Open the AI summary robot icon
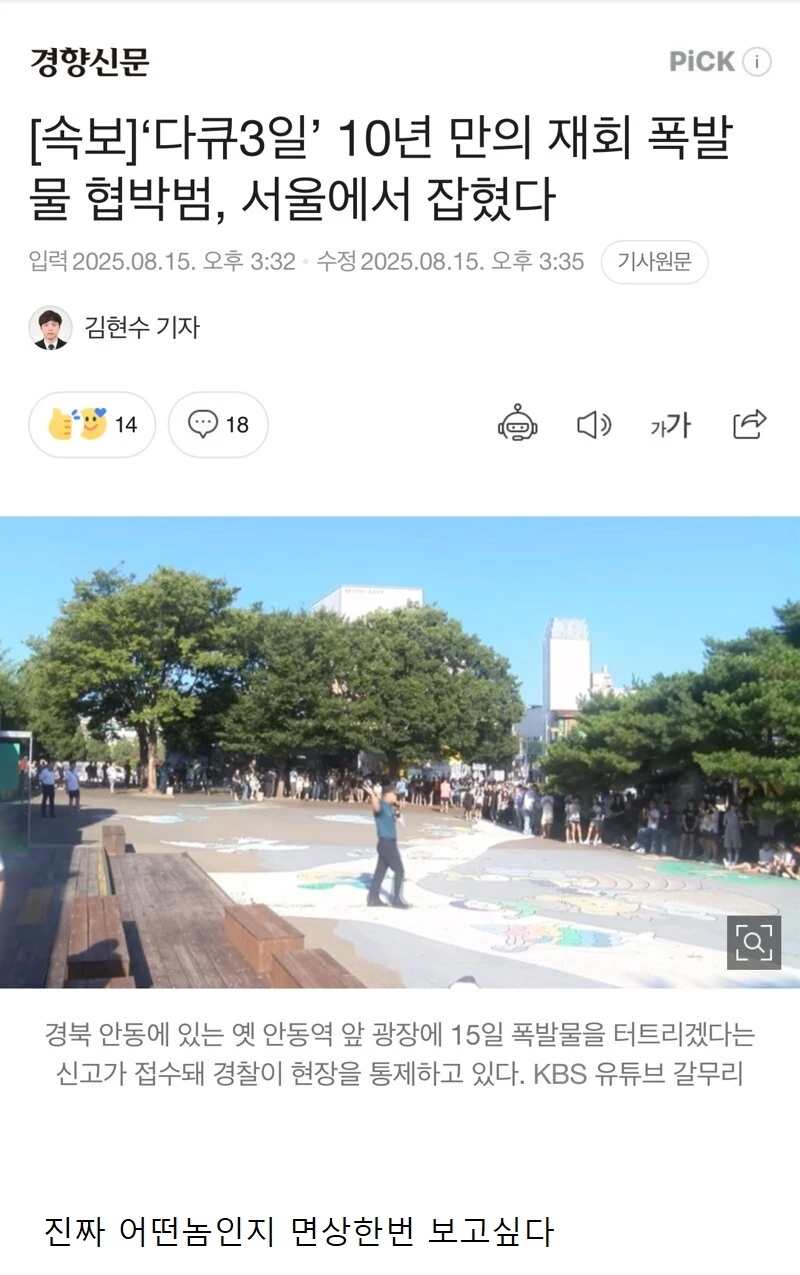The height and width of the screenshot is (1275, 800). (x=518, y=424)
